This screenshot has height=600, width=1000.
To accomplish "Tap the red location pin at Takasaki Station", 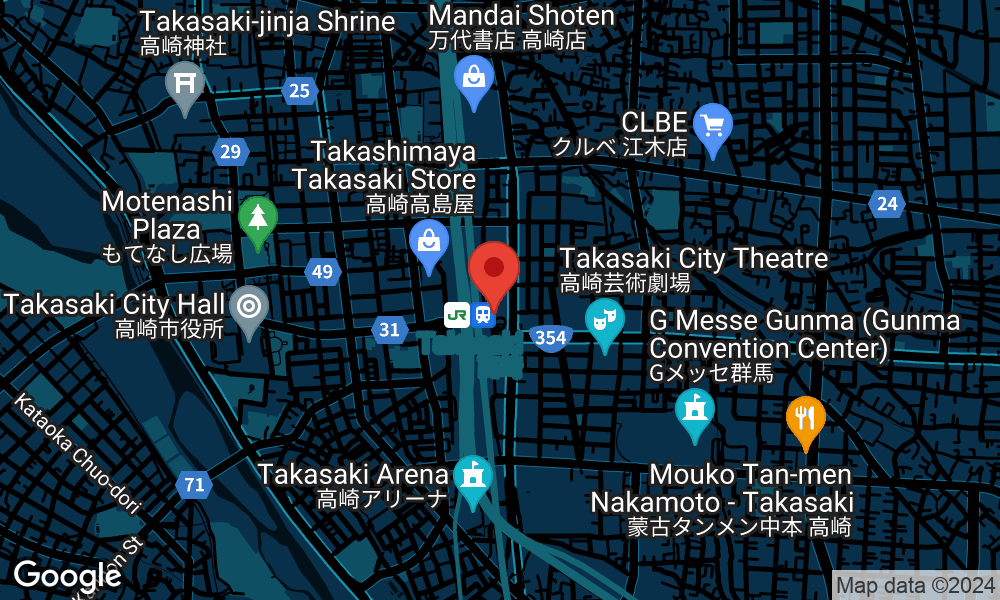I will [494, 267].
